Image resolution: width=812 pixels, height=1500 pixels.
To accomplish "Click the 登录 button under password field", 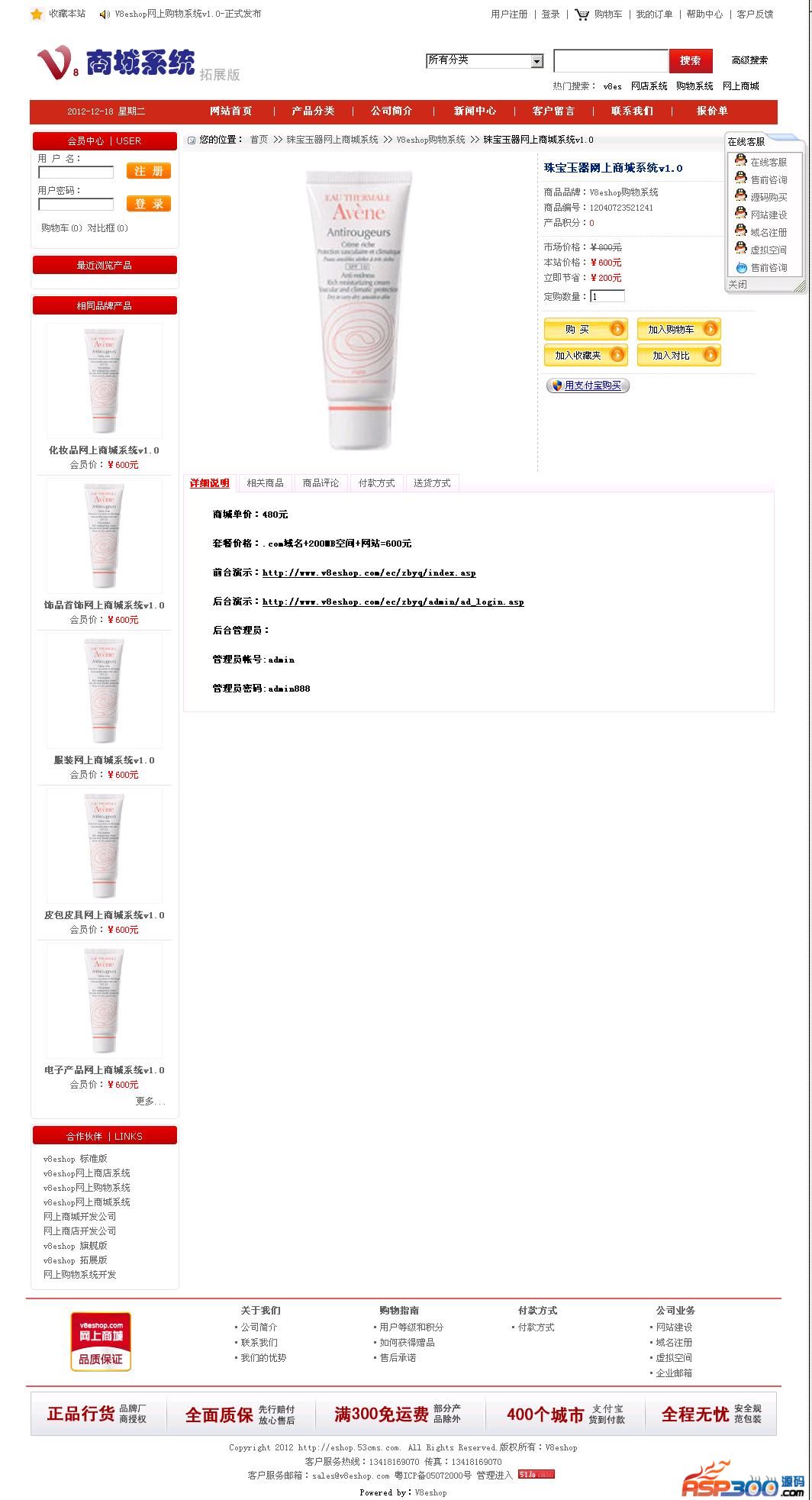I will point(148,204).
